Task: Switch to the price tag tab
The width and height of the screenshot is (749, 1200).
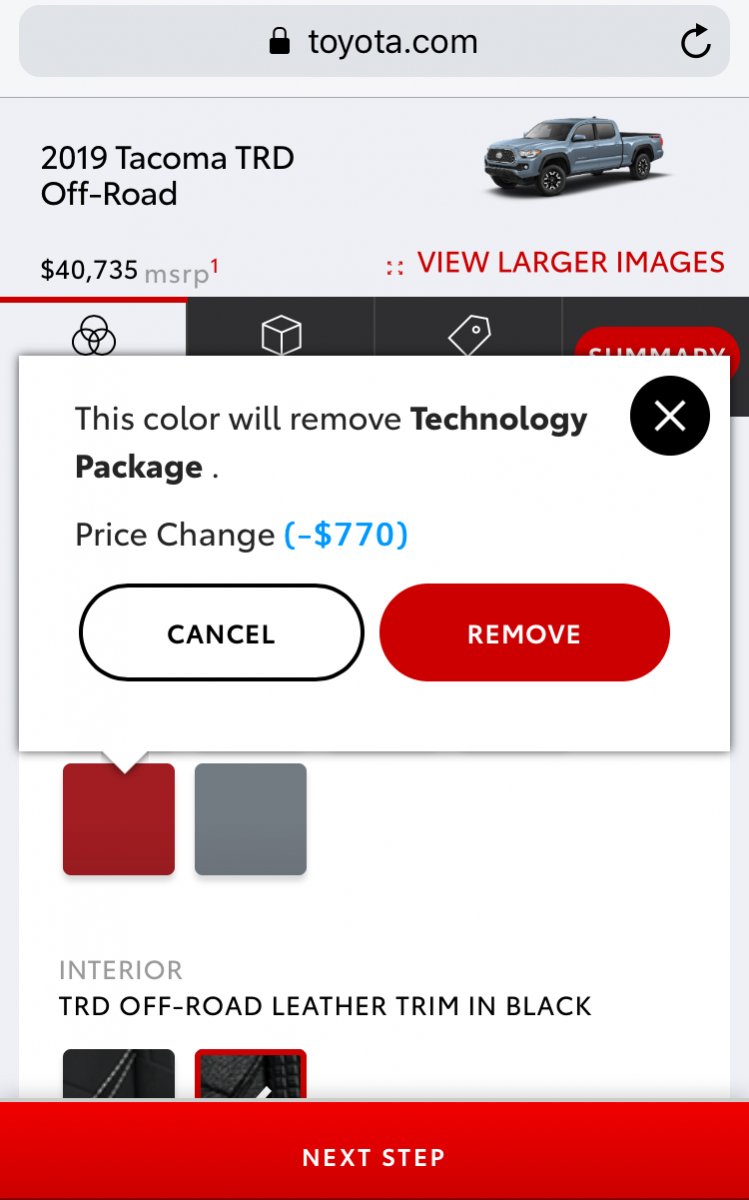Action: (x=468, y=335)
